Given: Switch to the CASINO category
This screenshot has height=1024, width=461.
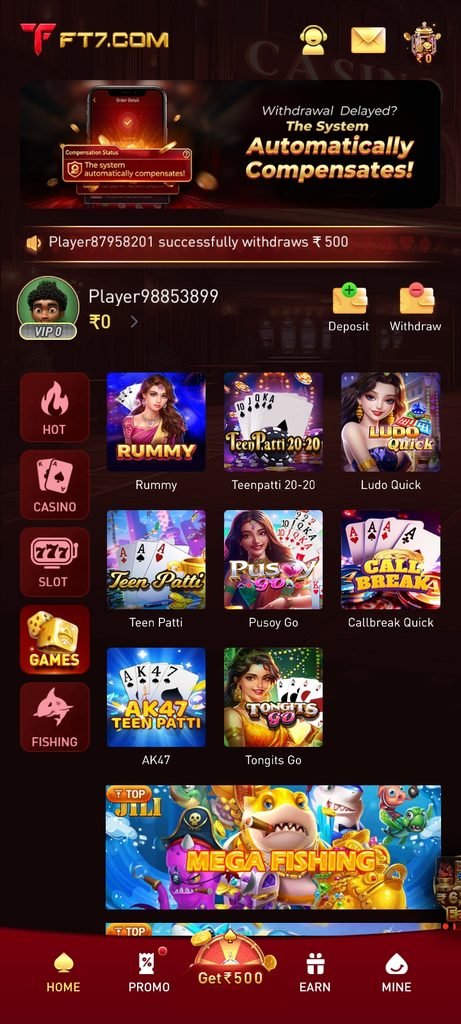Looking at the screenshot, I should click(x=54, y=485).
